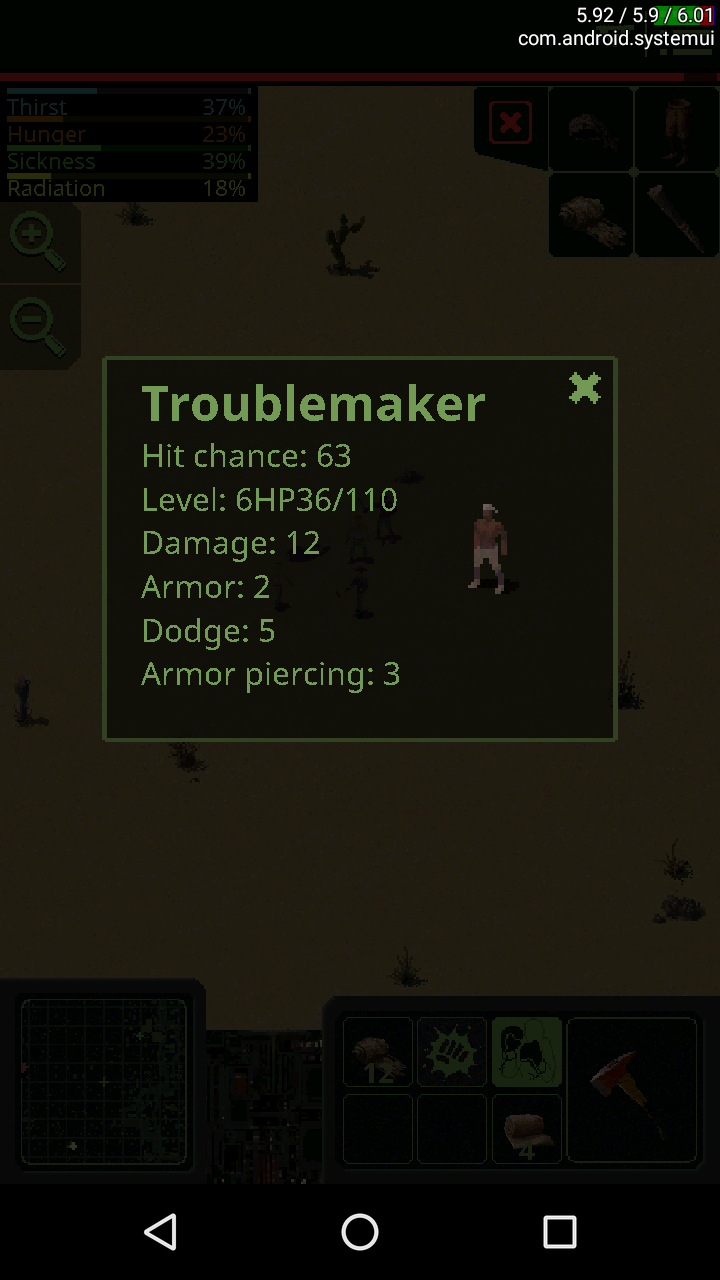Select the hat in the equipment grid

(x=589, y=130)
